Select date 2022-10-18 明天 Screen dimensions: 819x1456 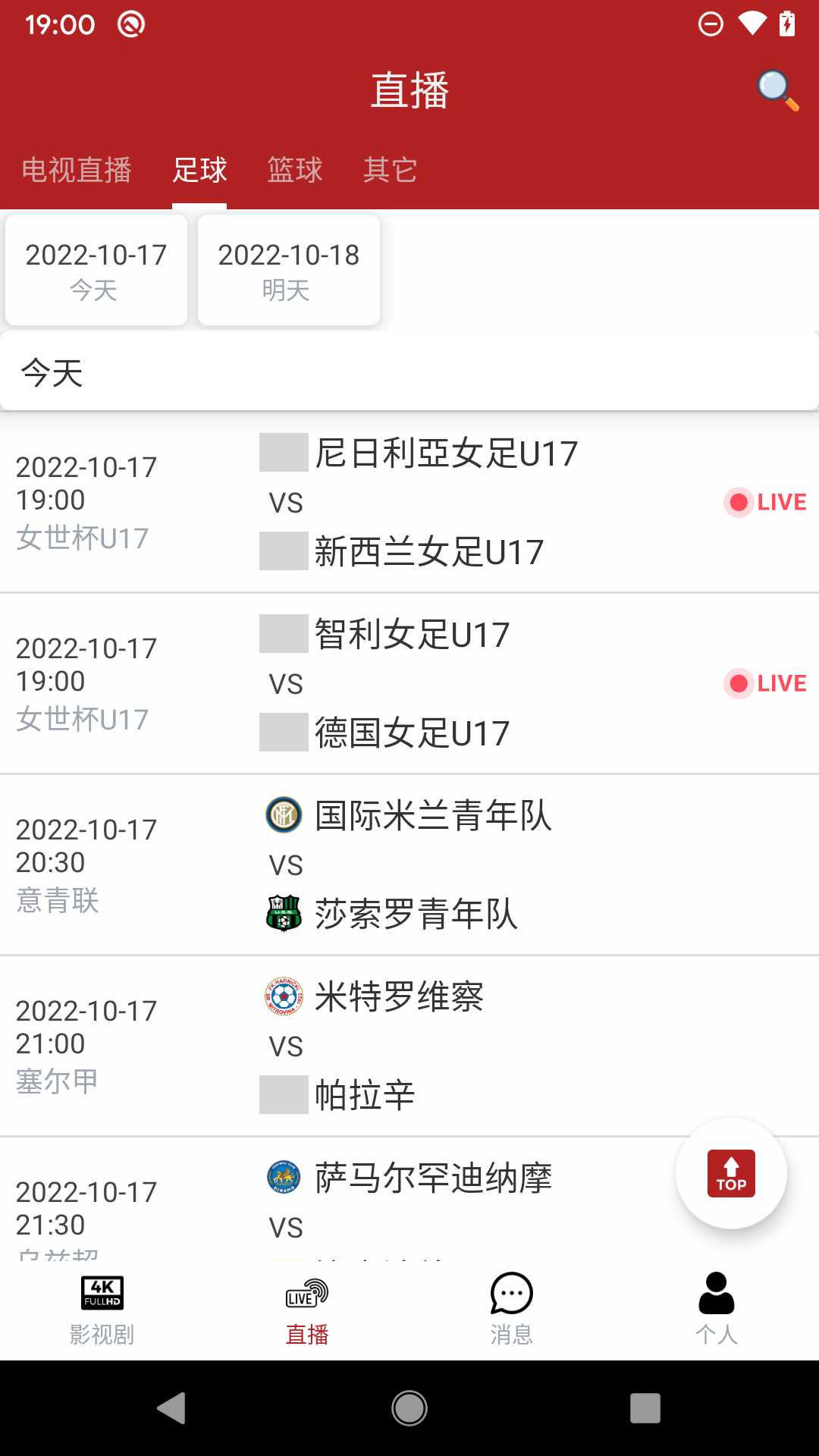[x=289, y=270]
